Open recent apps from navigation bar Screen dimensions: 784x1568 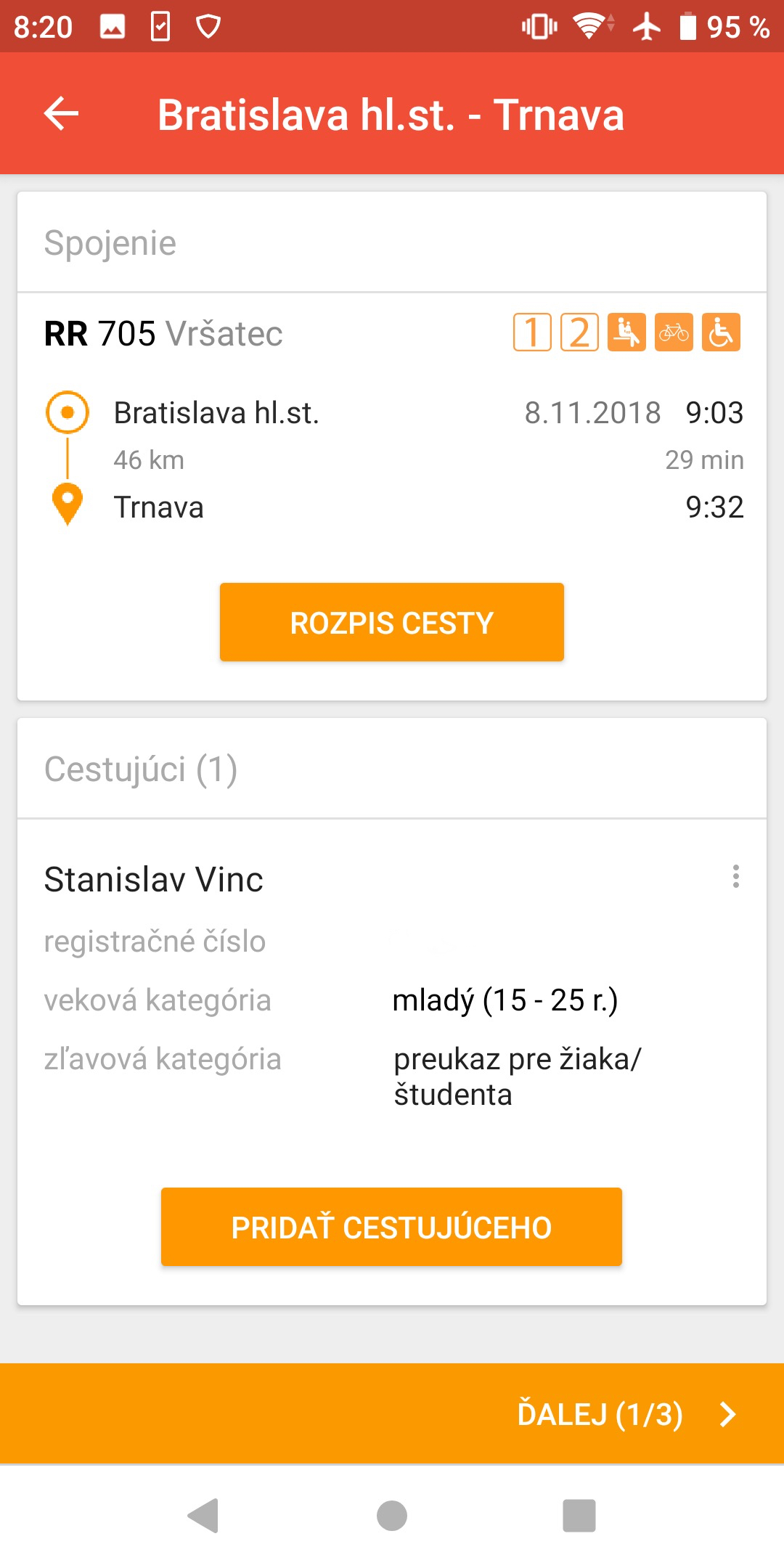(x=579, y=1516)
